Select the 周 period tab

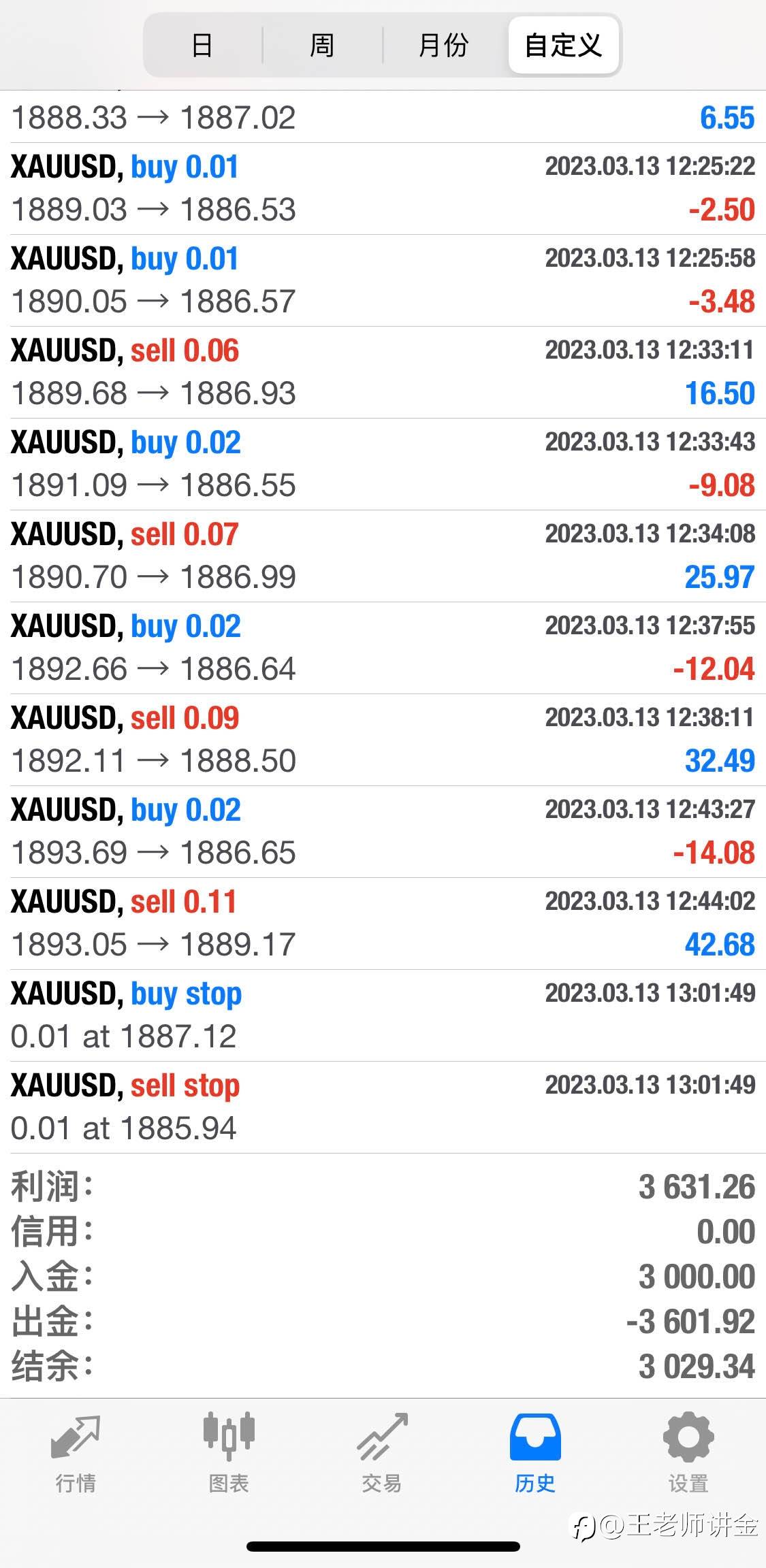coord(322,46)
